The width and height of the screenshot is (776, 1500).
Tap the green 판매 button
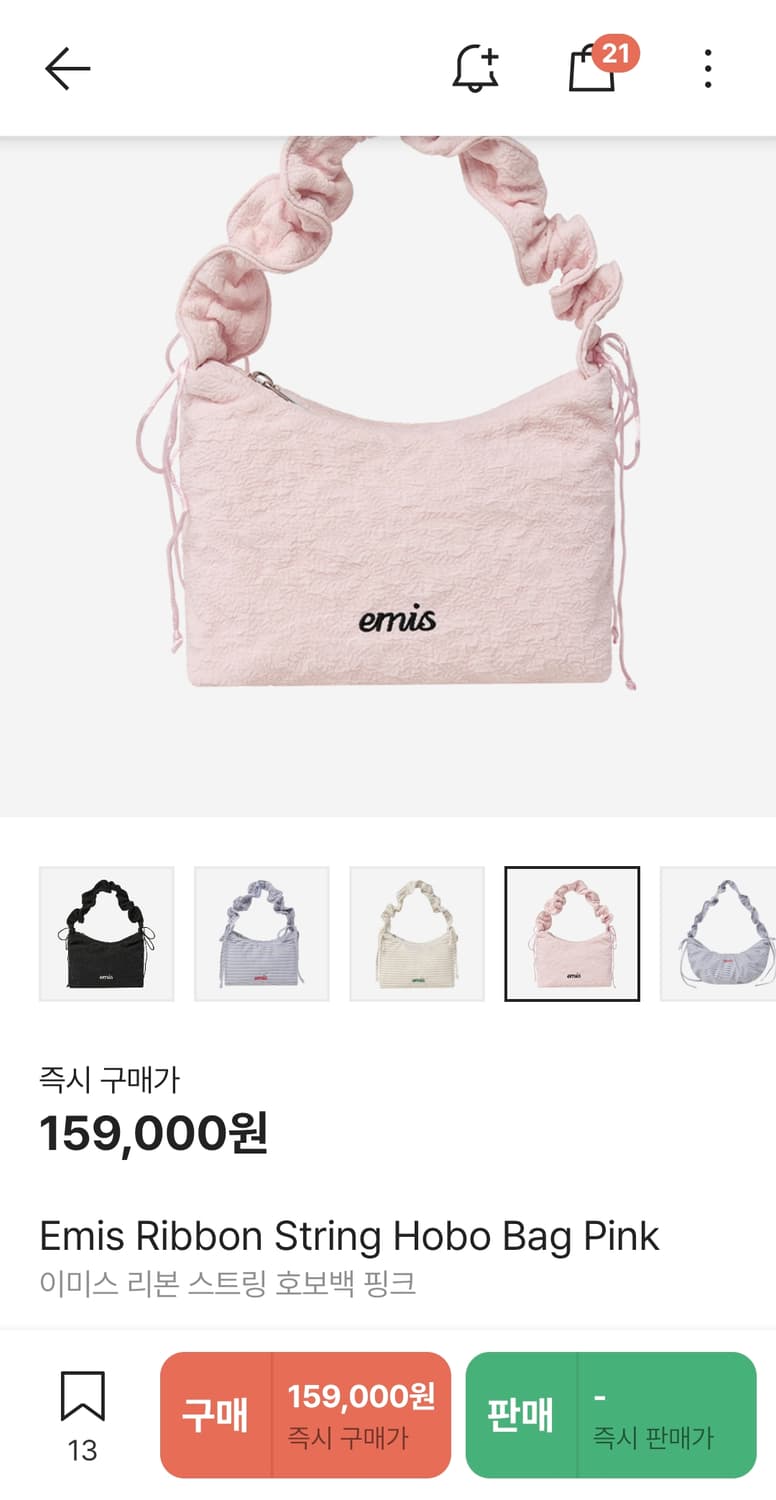[x=611, y=1415]
